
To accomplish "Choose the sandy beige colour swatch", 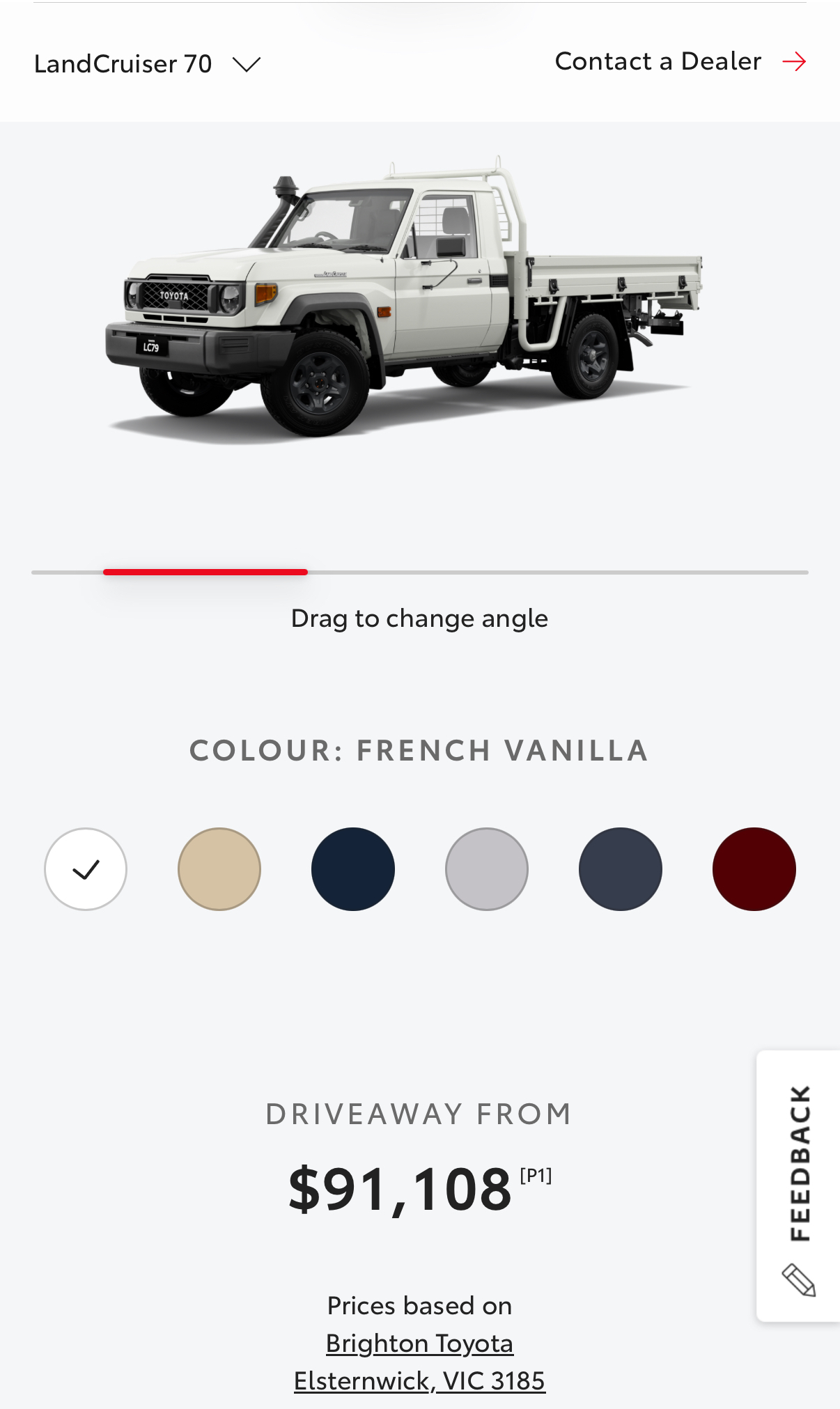I will tap(219, 869).
